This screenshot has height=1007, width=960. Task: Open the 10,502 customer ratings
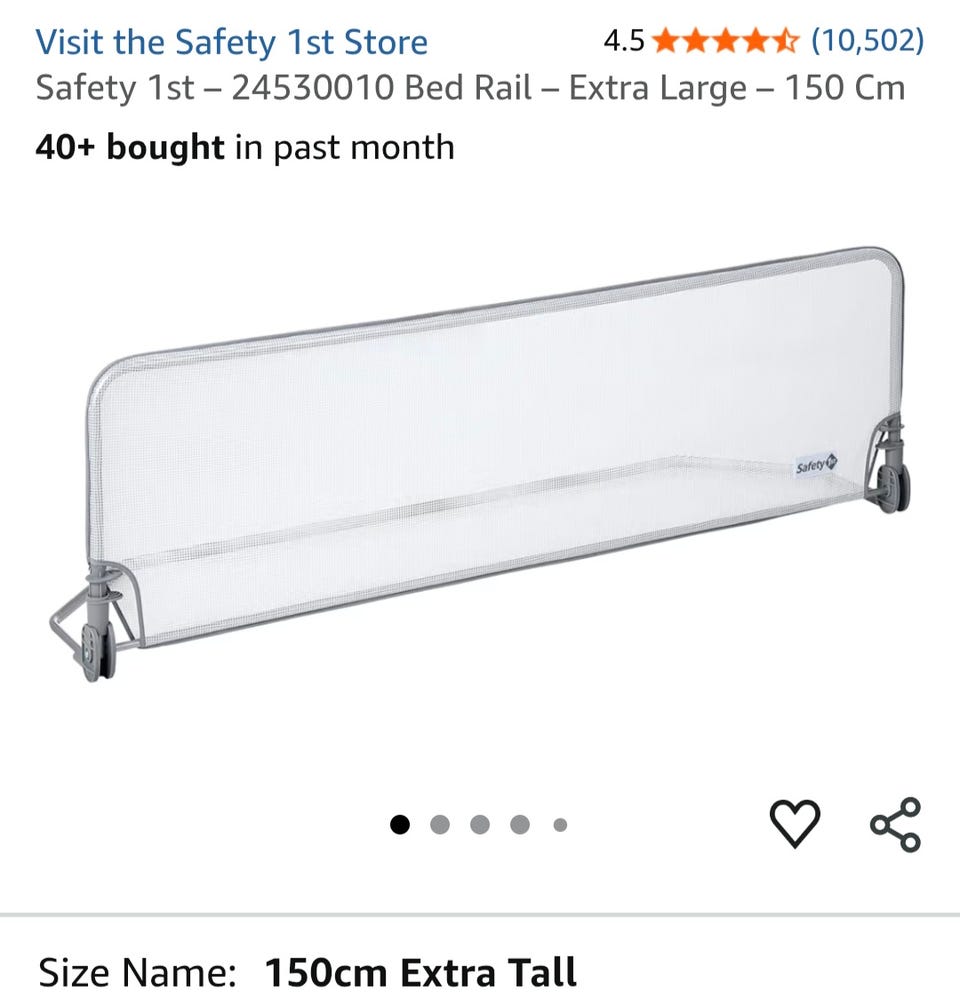pyautogui.click(x=866, y=41)
